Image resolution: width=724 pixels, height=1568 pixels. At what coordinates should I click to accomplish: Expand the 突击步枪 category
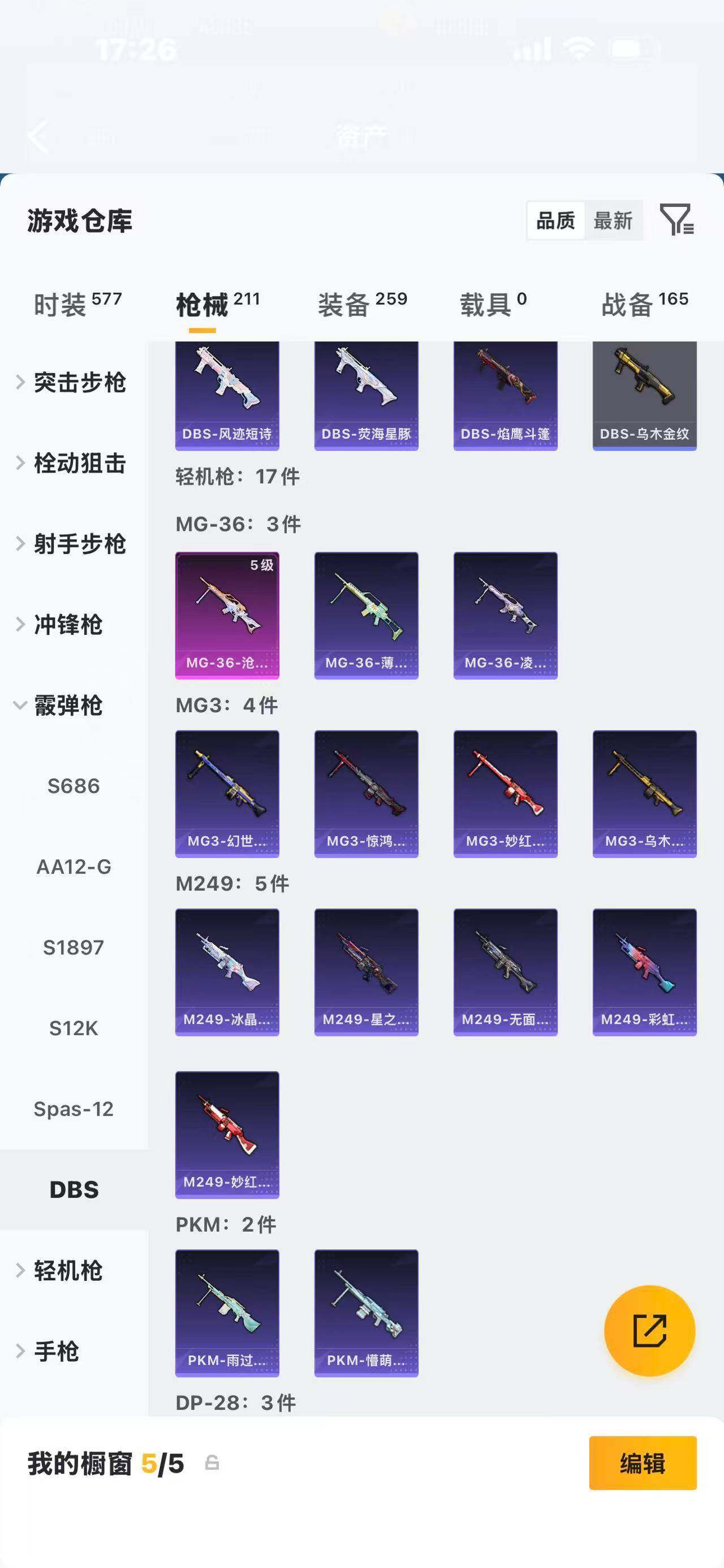click(72, 382)
